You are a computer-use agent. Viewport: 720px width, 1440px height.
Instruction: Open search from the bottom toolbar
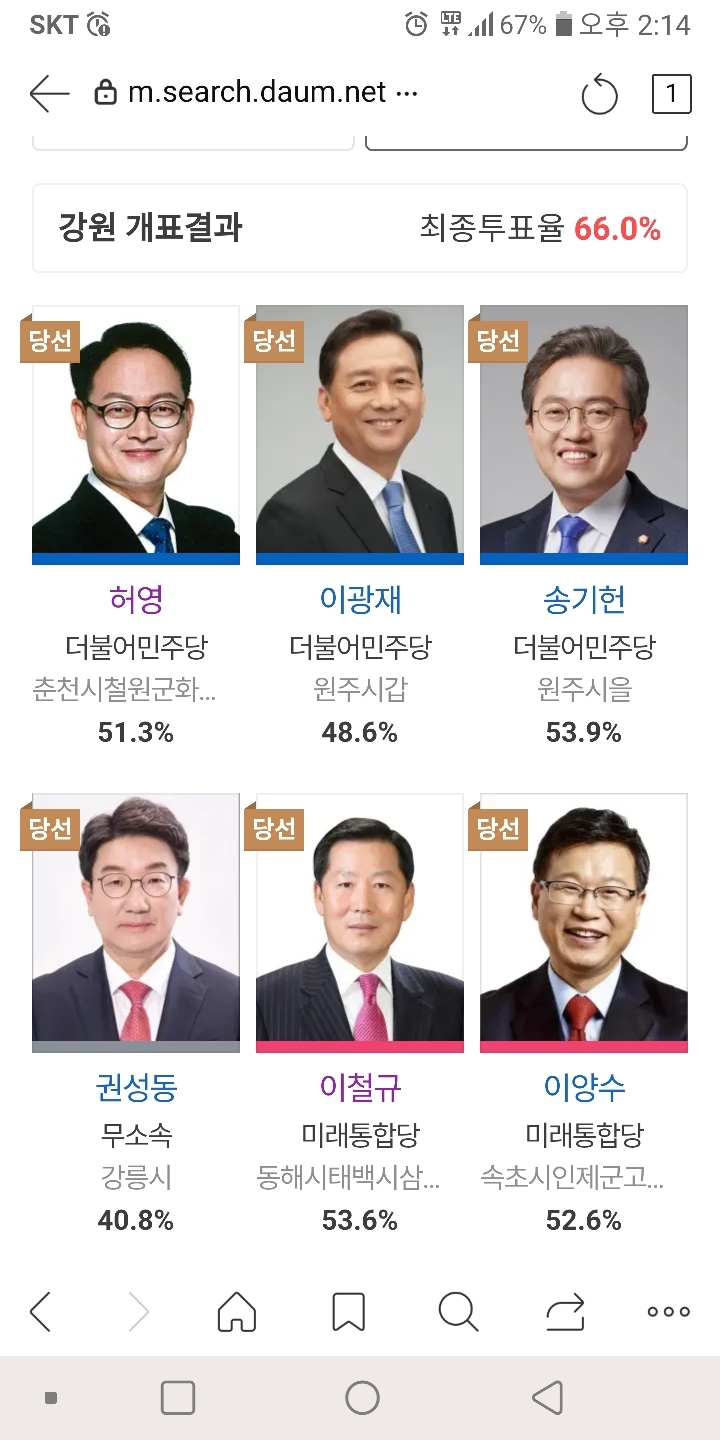[x=458, y=1311]
